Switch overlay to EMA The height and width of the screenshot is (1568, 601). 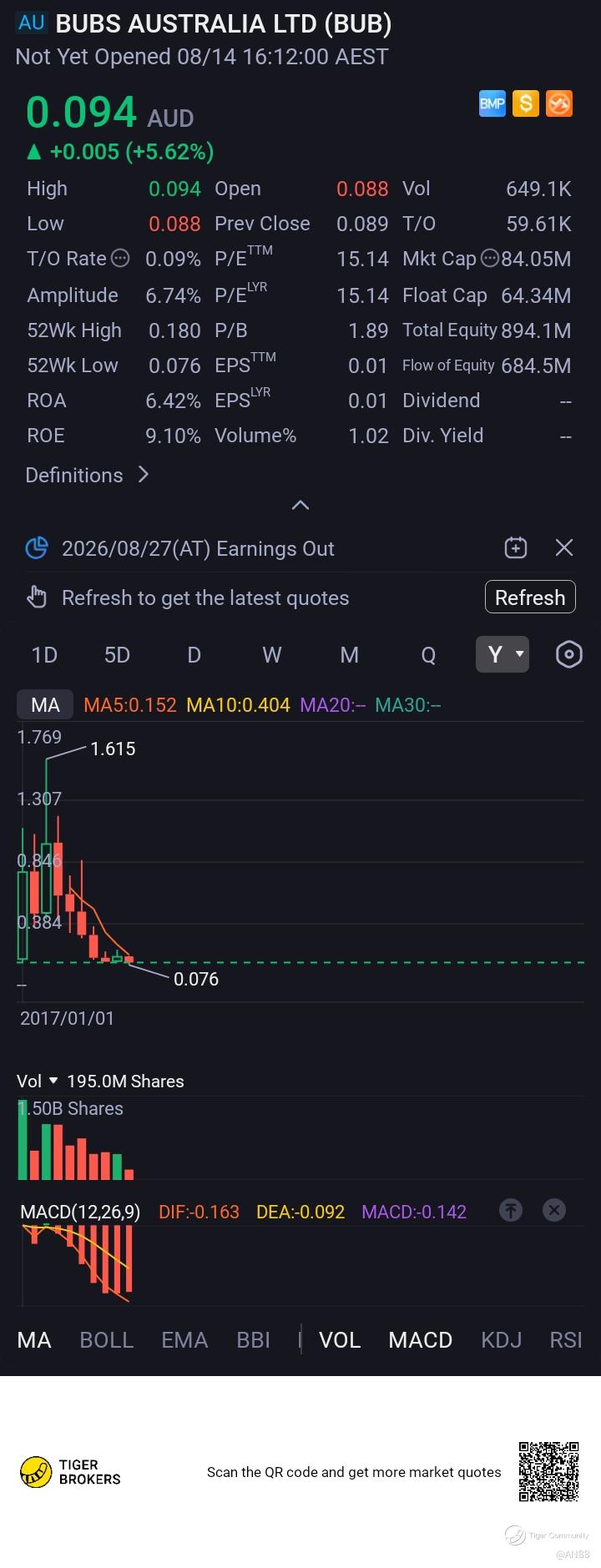click(x=184, y=1340)
